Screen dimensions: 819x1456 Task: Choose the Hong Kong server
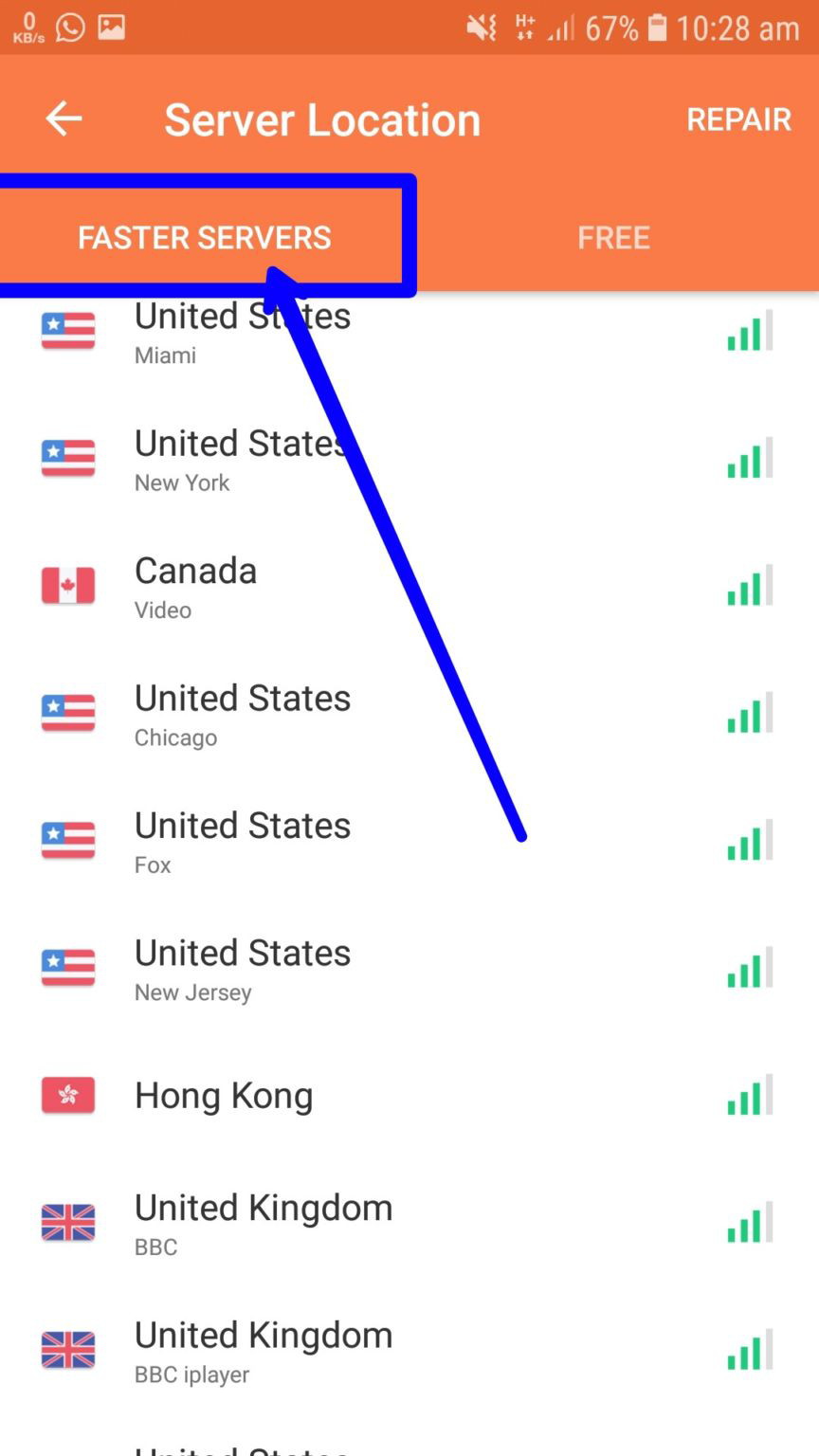coord(409,1096)
